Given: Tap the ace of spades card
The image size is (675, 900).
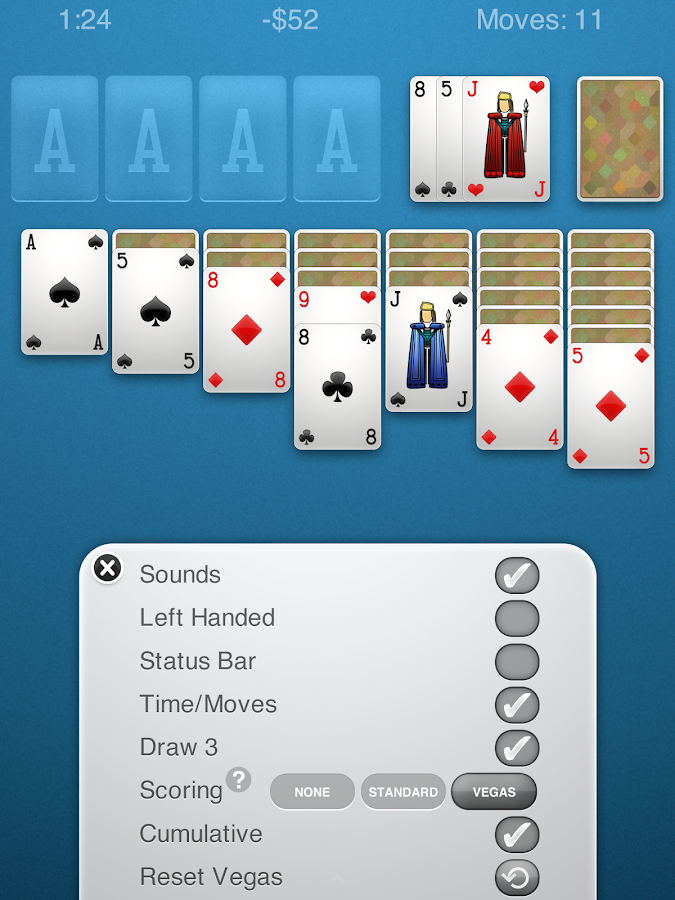Looking at the screenshot, I should [65, 292].
